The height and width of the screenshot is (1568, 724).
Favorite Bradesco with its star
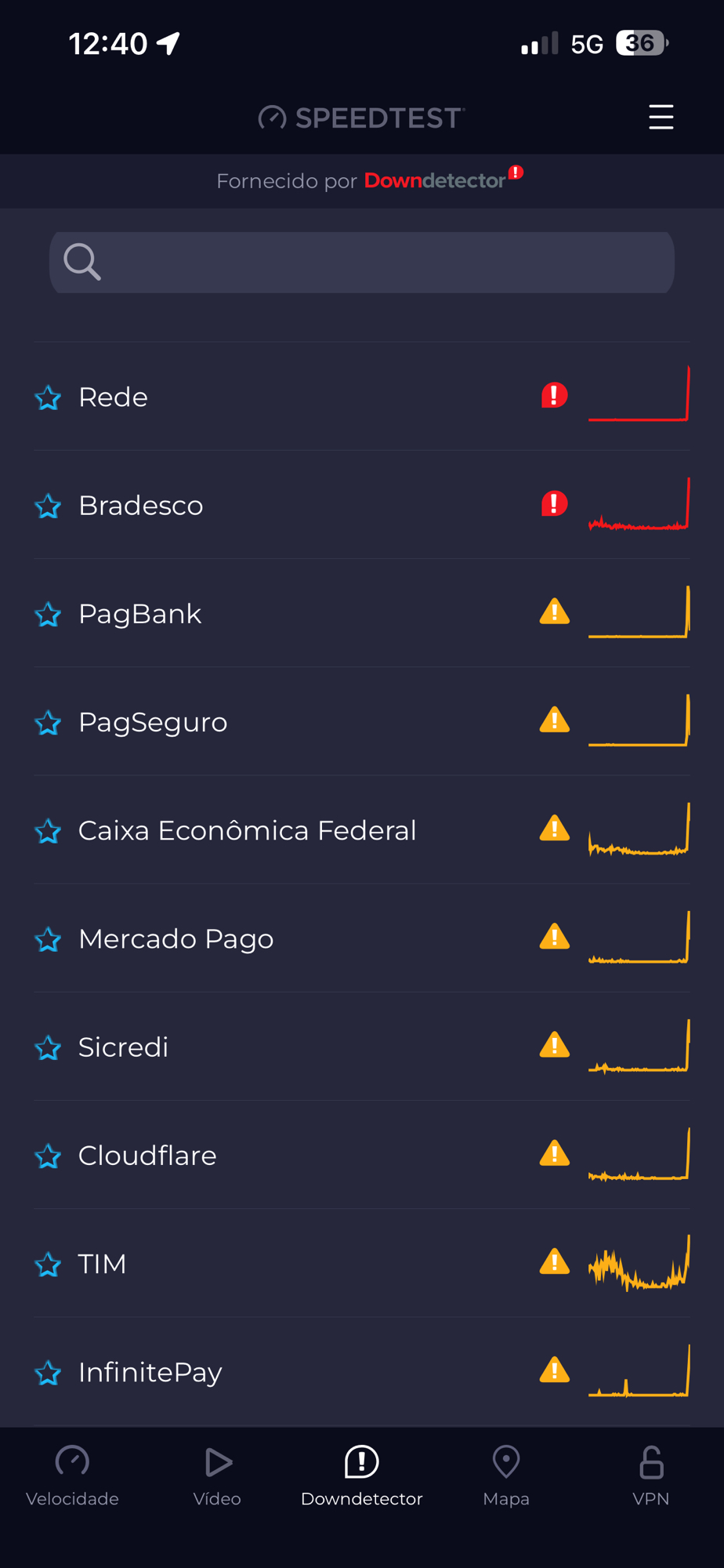[x=48, y=506]
